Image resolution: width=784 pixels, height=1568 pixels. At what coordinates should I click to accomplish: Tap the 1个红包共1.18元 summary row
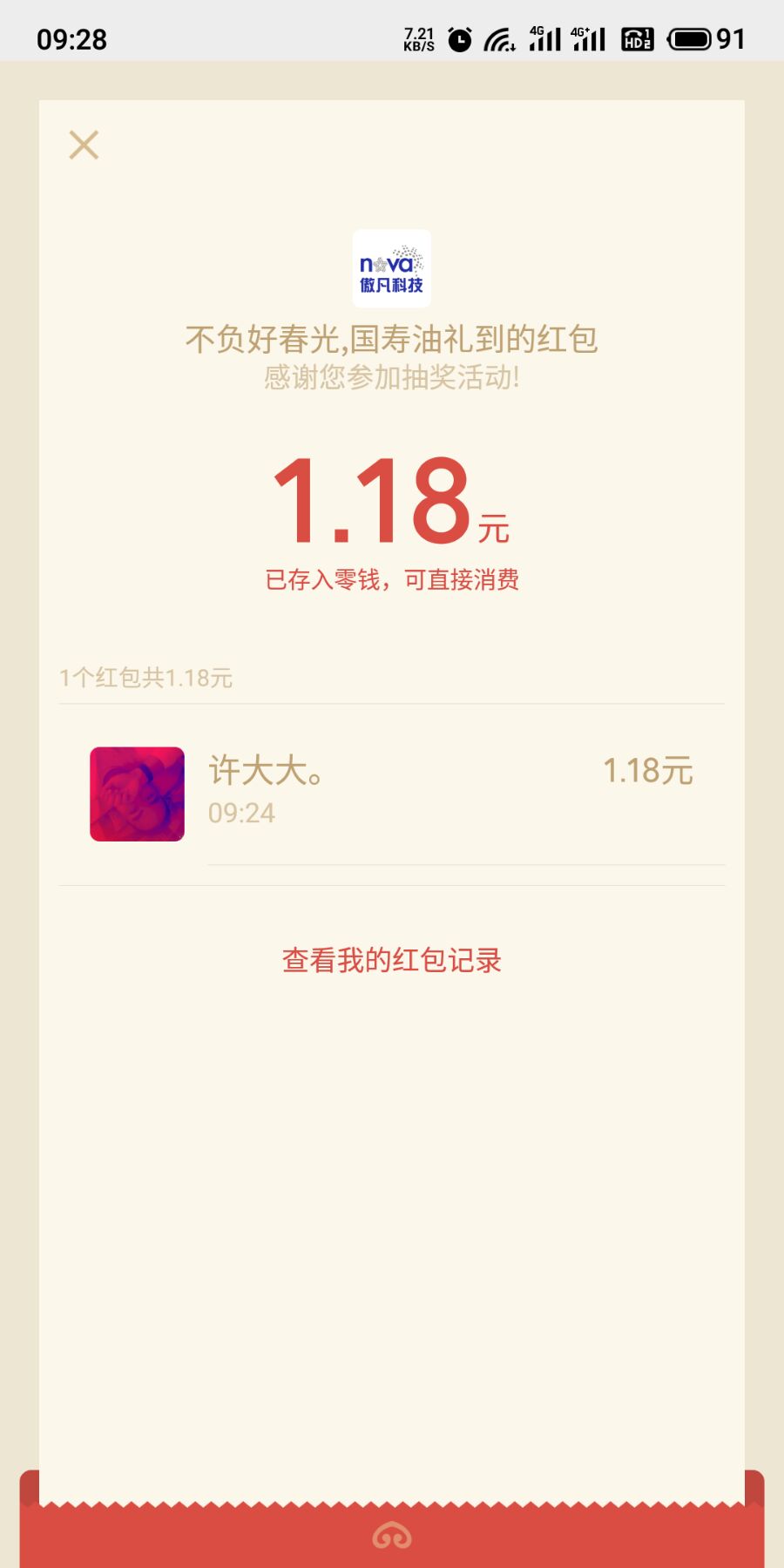(x=145, y=678)
